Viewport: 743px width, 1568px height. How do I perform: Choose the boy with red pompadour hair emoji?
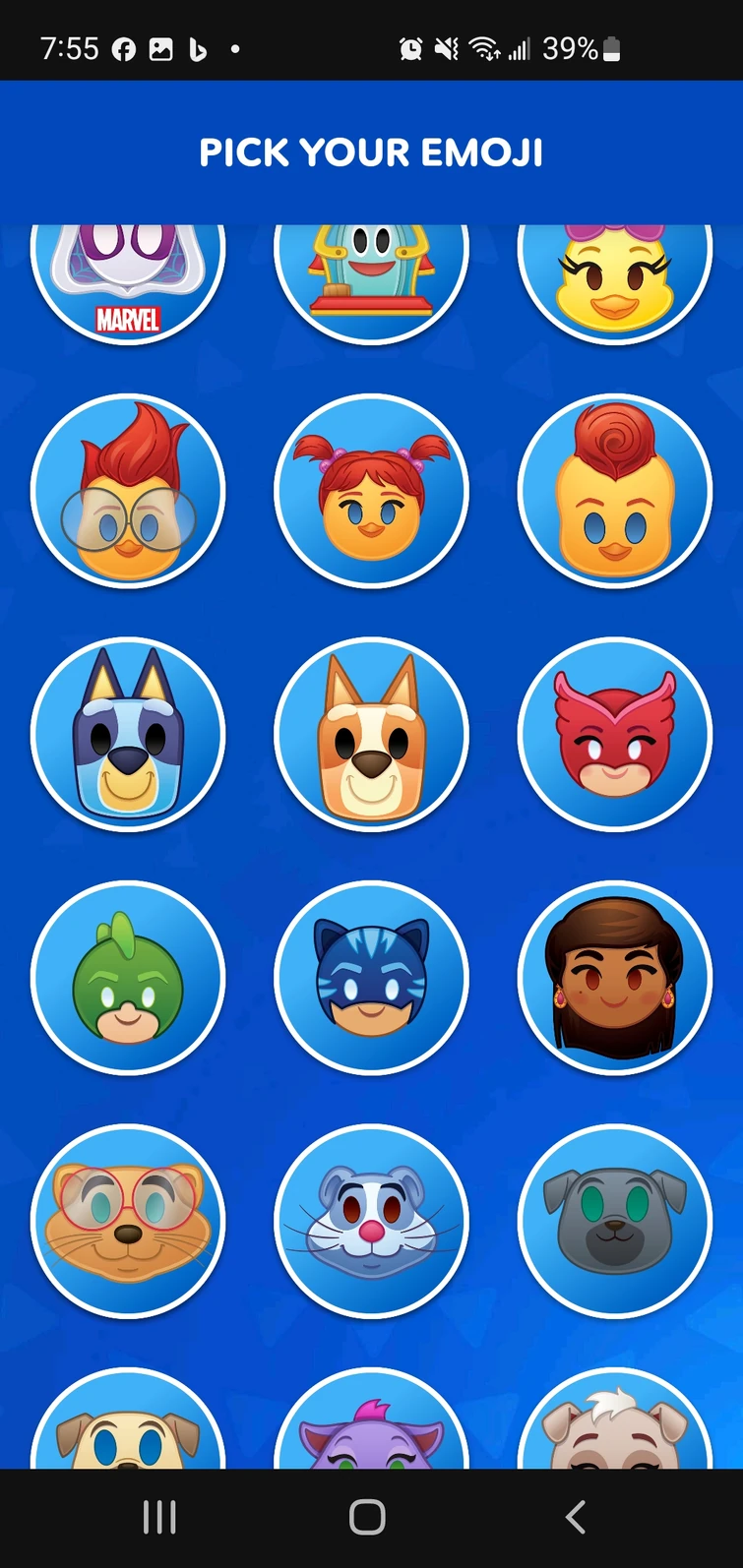click(615, 491)
